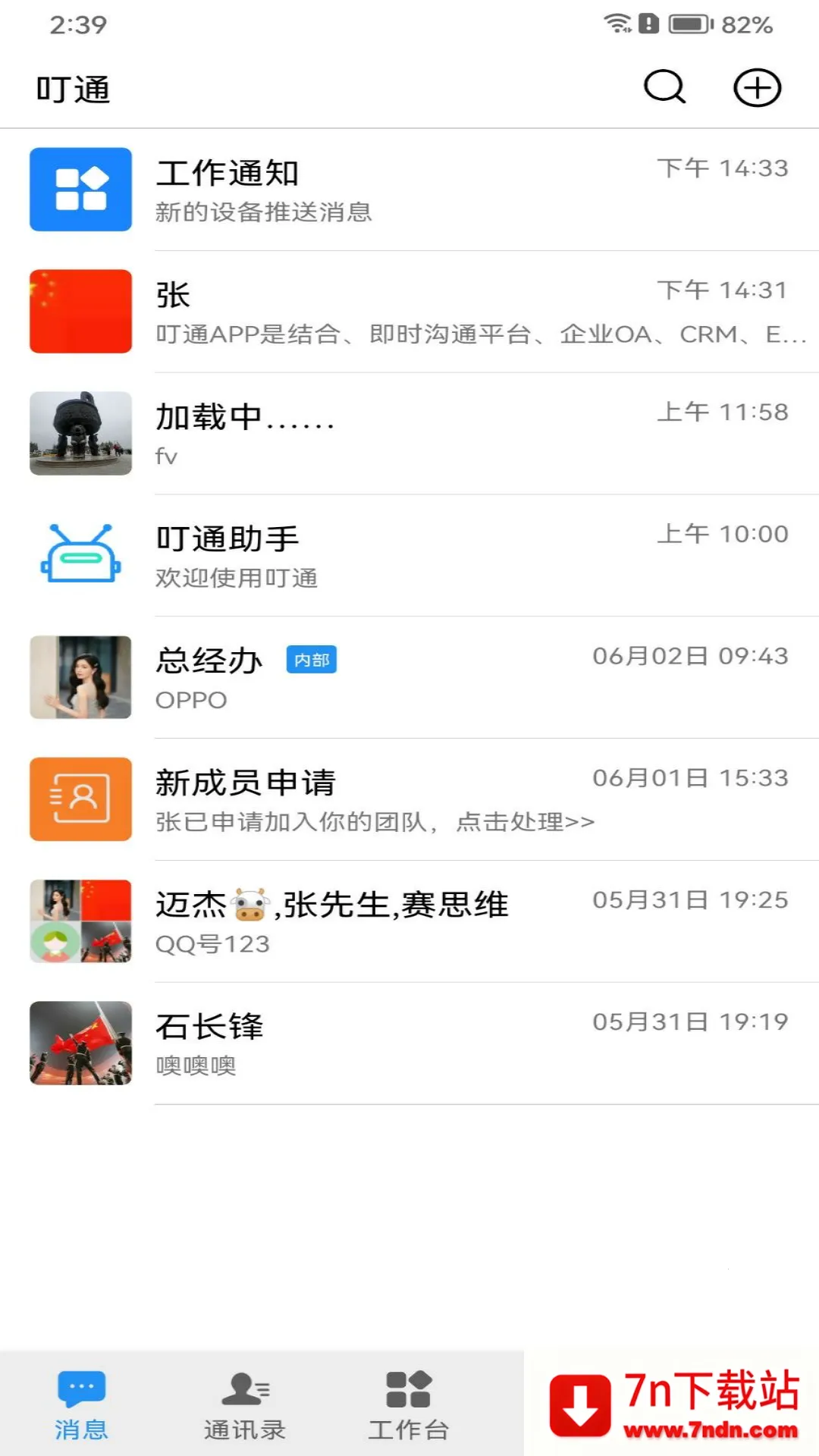Image resolution: width=819 pixels, height=1456 pixels.
Task: Go to the 工作台 tab
Action: coord(408,1404)
